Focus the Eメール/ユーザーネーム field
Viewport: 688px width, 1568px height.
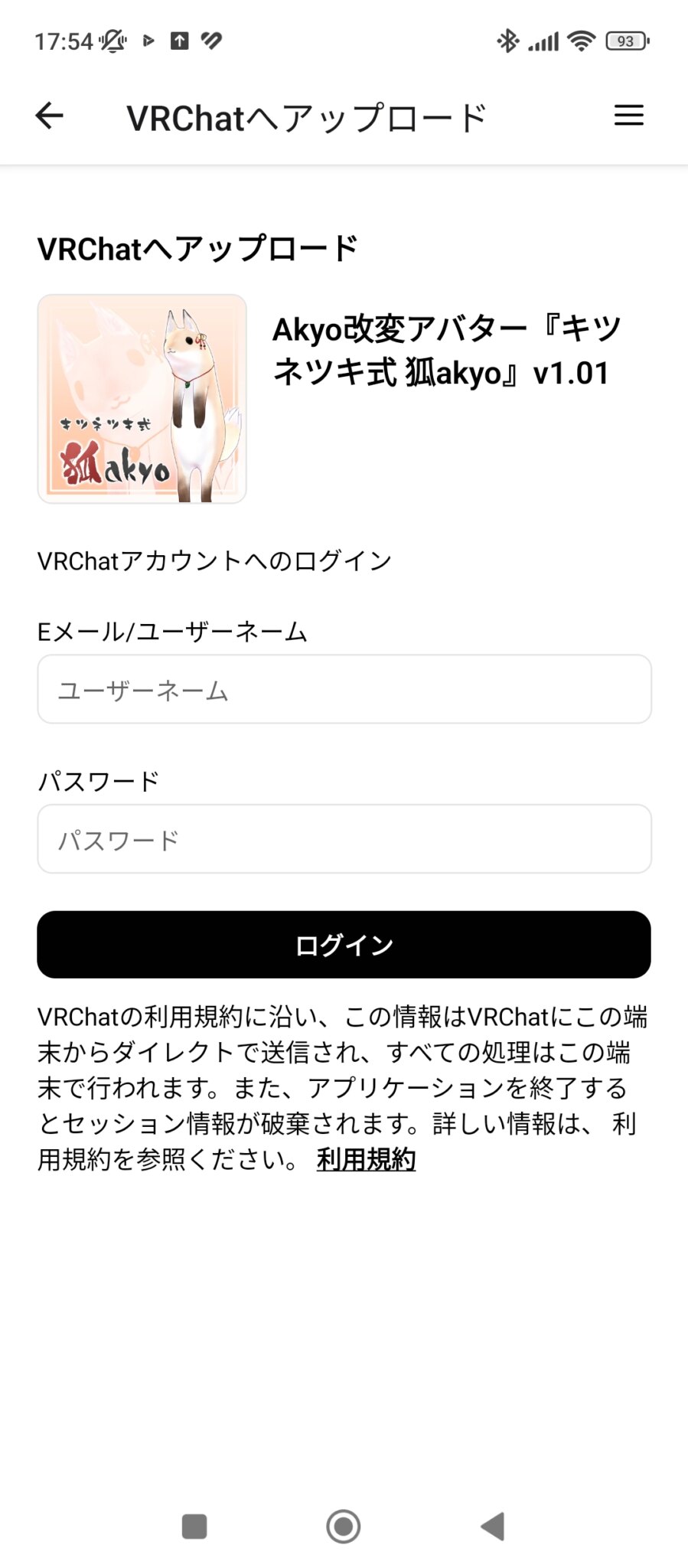(x=344, y=689)
